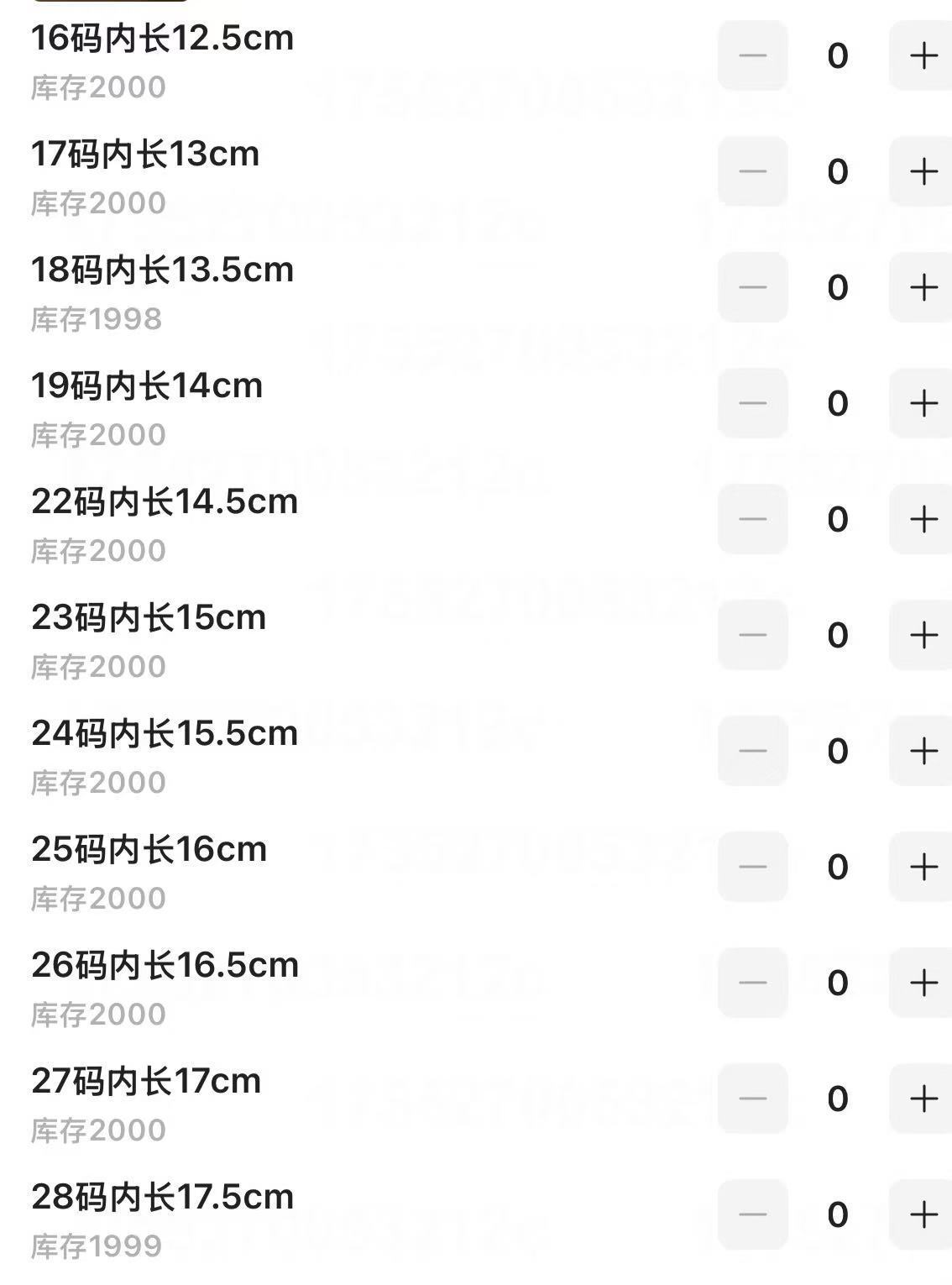Increase the 25码内长16cm count

(x=923, y=868)
